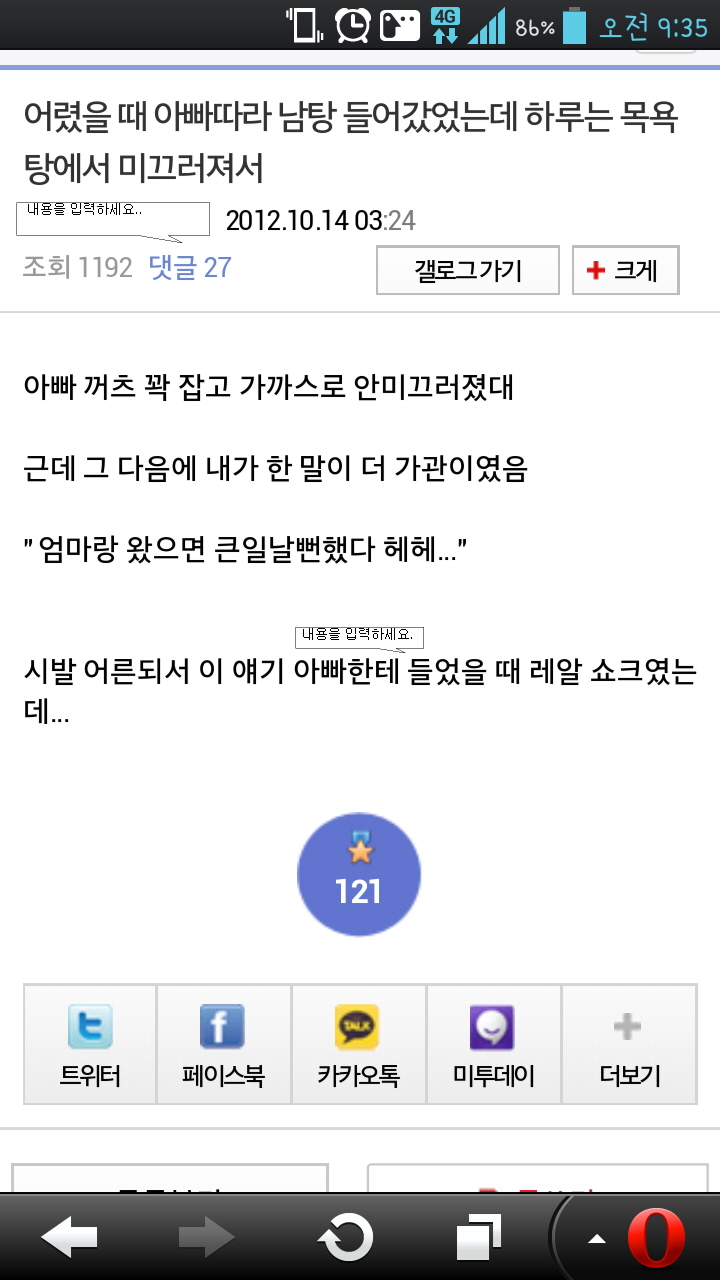The height and width of the screenshot is (1280, 720).
Task: Reload the page
Action: 345,1239
